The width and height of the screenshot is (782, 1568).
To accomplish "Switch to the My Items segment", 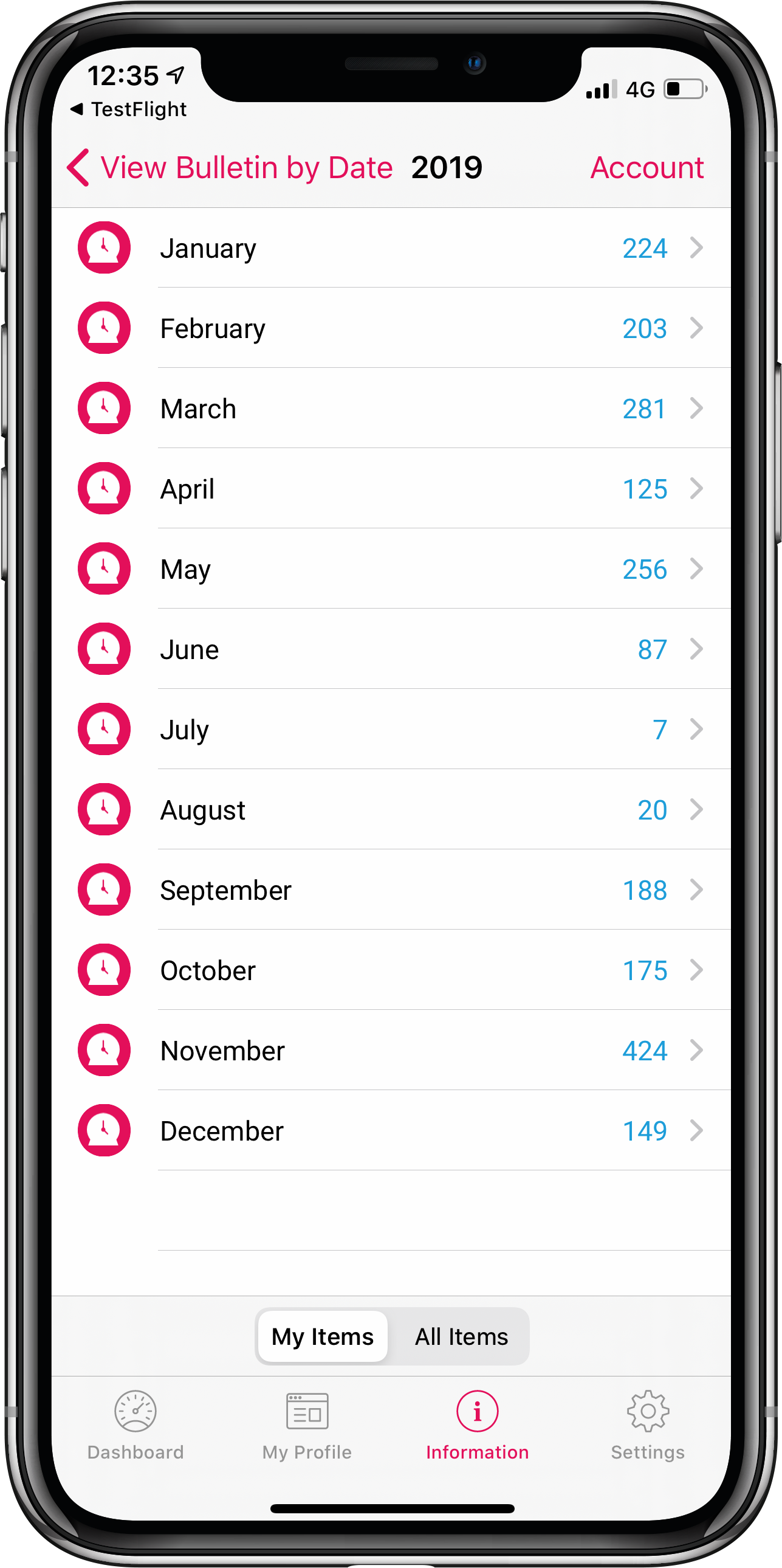I will (323, 1337).
